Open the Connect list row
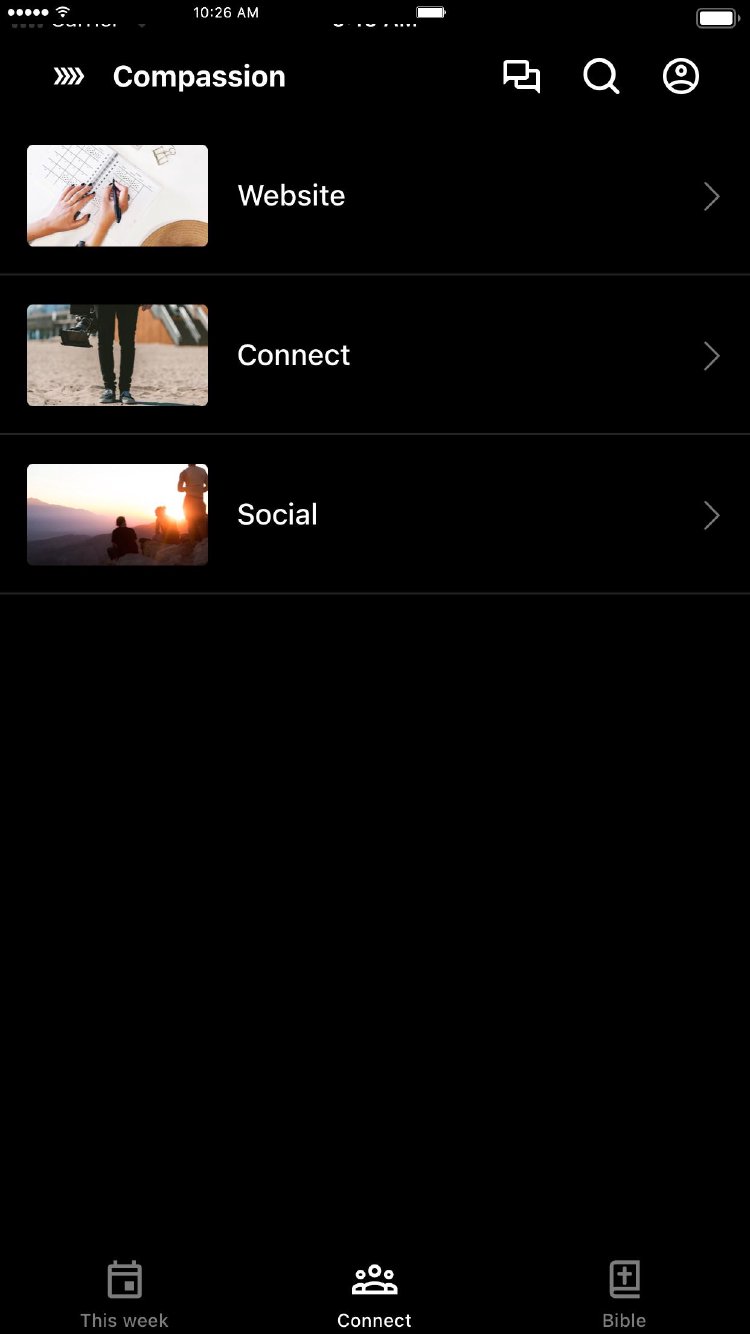This screenshot has width=750, height=1334. [x=375, y=355]
